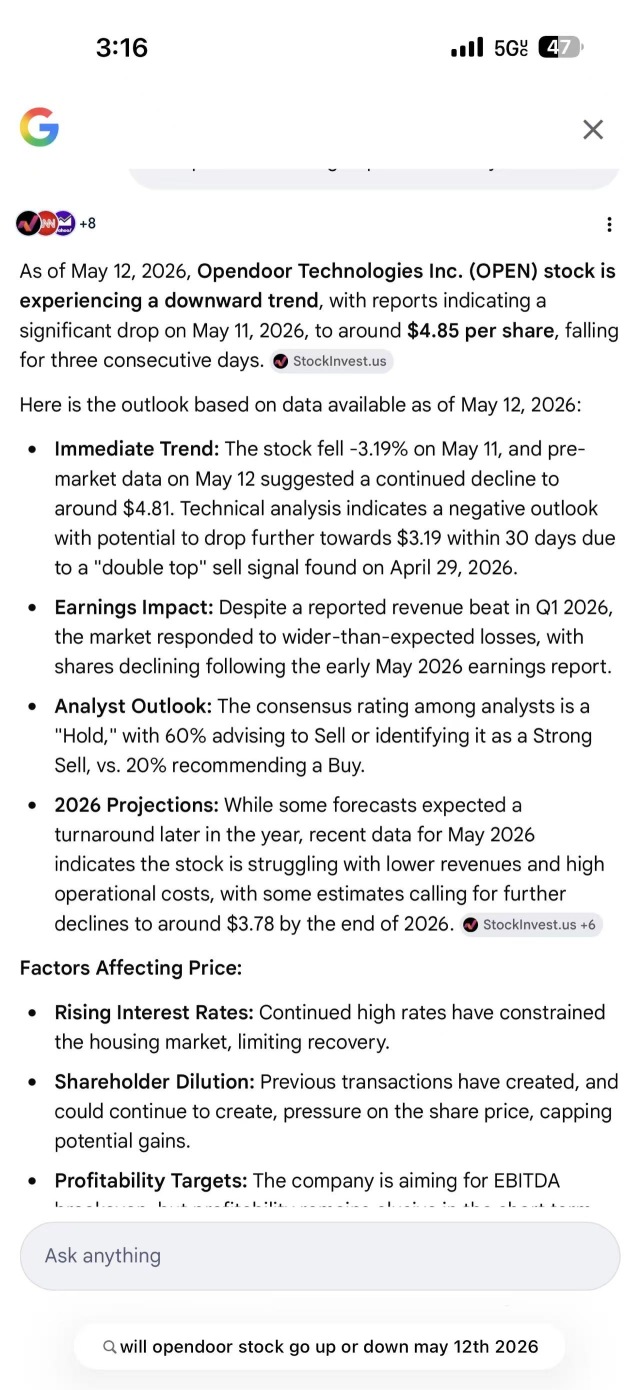Tap the opendoor stock search query pill
Image resolution: width=640 pixels, height=1390 pixels.
(320, 1346)
